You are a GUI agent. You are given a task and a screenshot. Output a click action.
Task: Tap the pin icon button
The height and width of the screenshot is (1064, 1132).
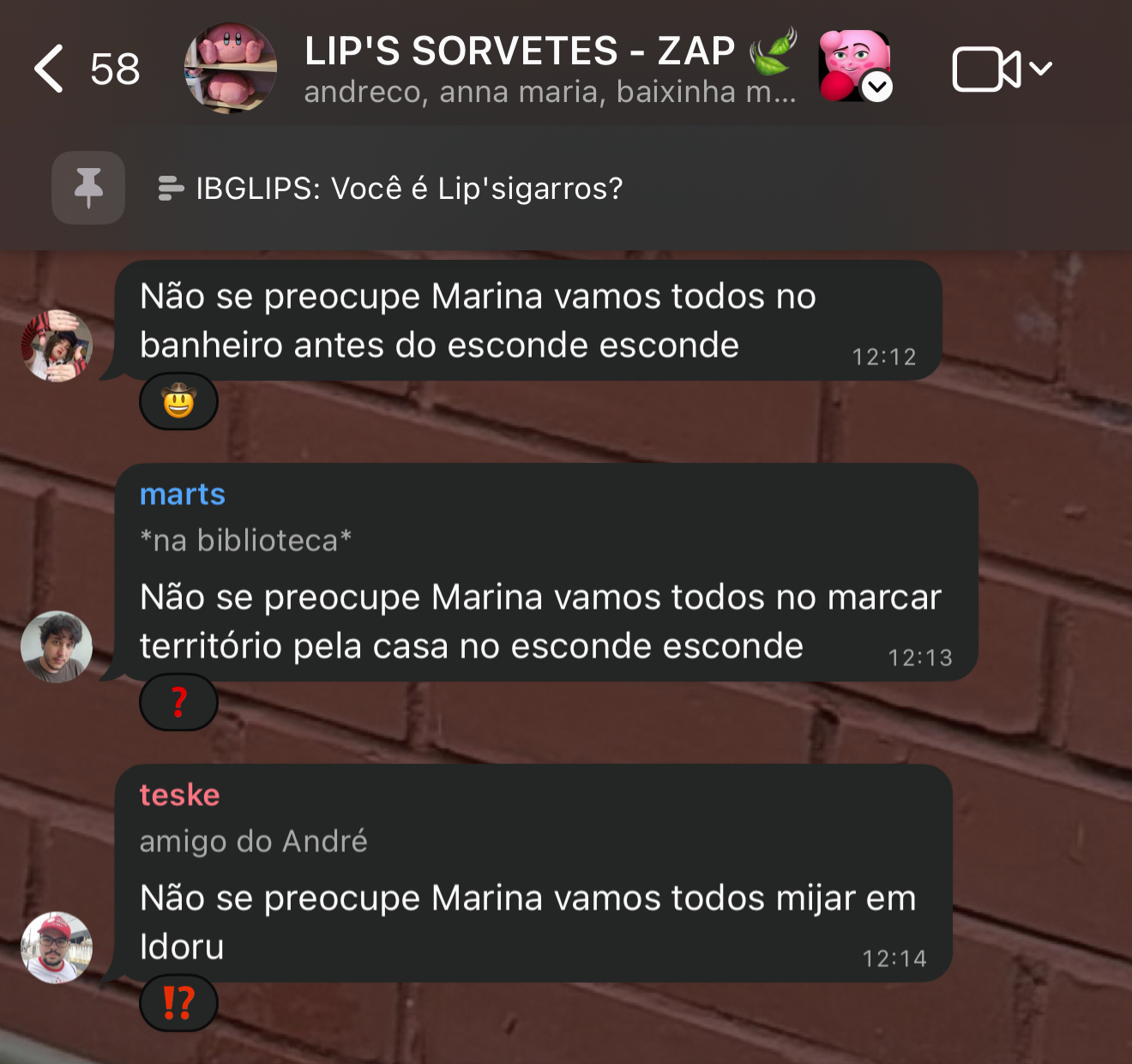click(x=88, y=188)
